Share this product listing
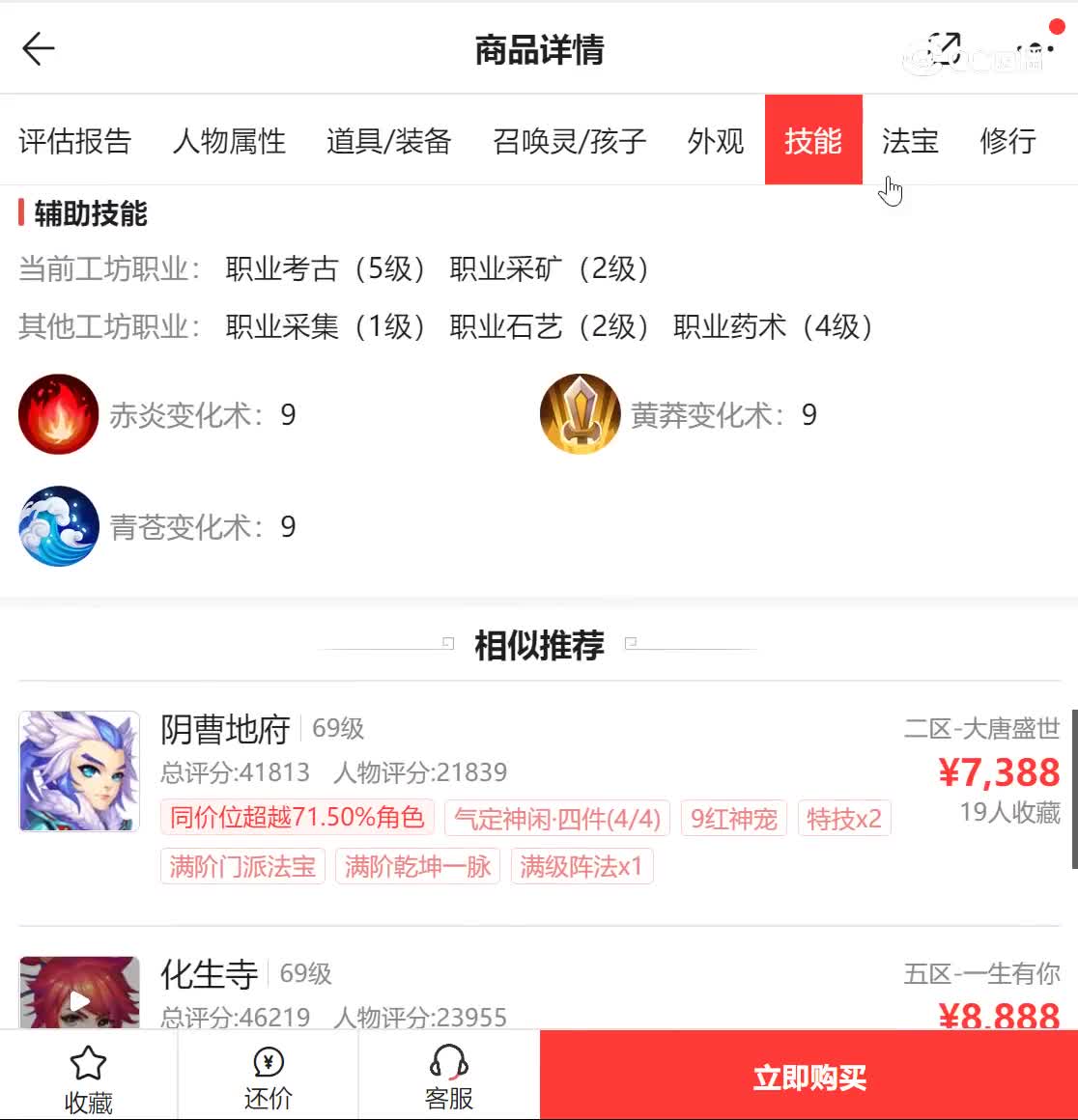The image size is (1078, 1120). pos(944,48)
